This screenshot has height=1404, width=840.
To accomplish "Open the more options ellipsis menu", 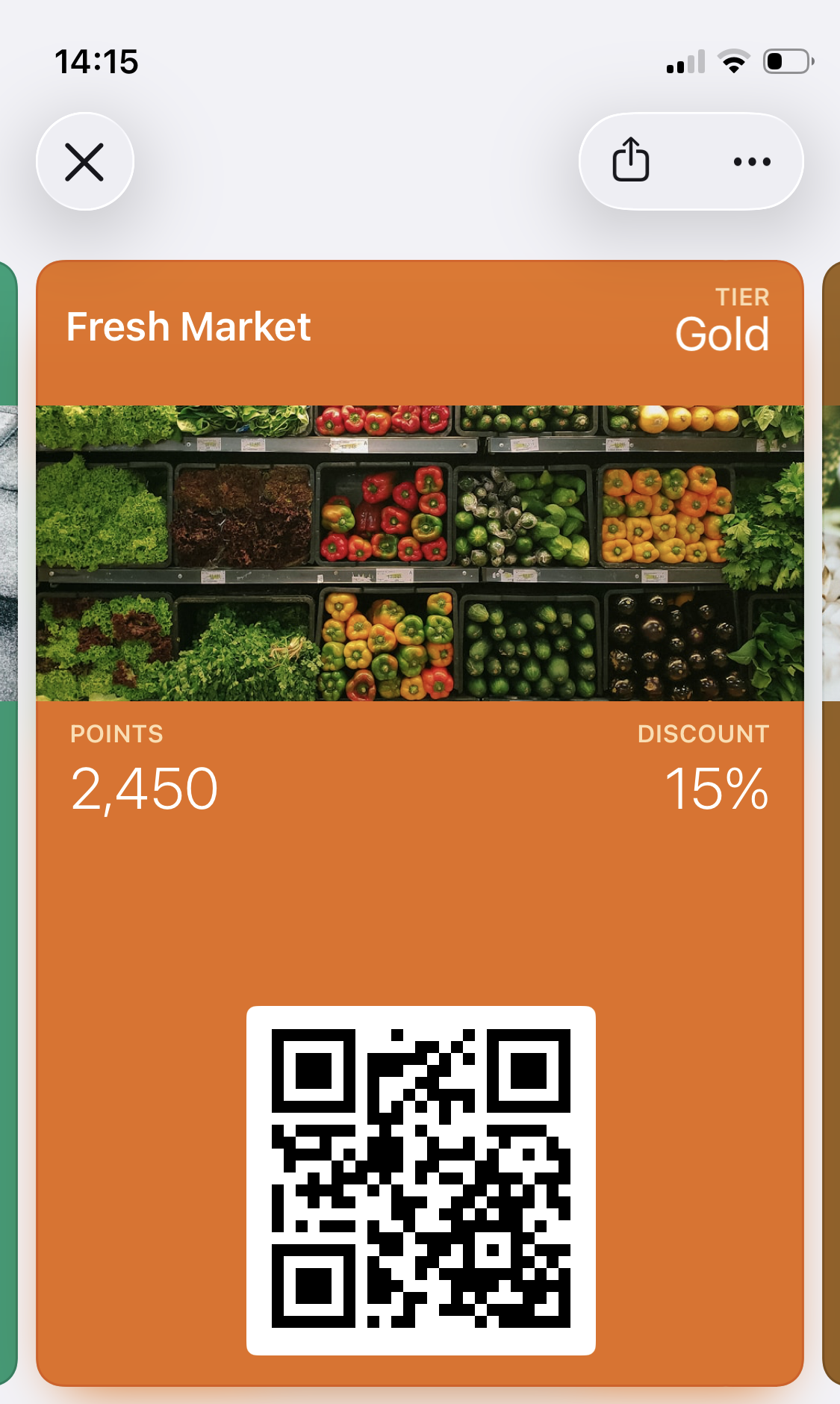I will tap(750, 161).
